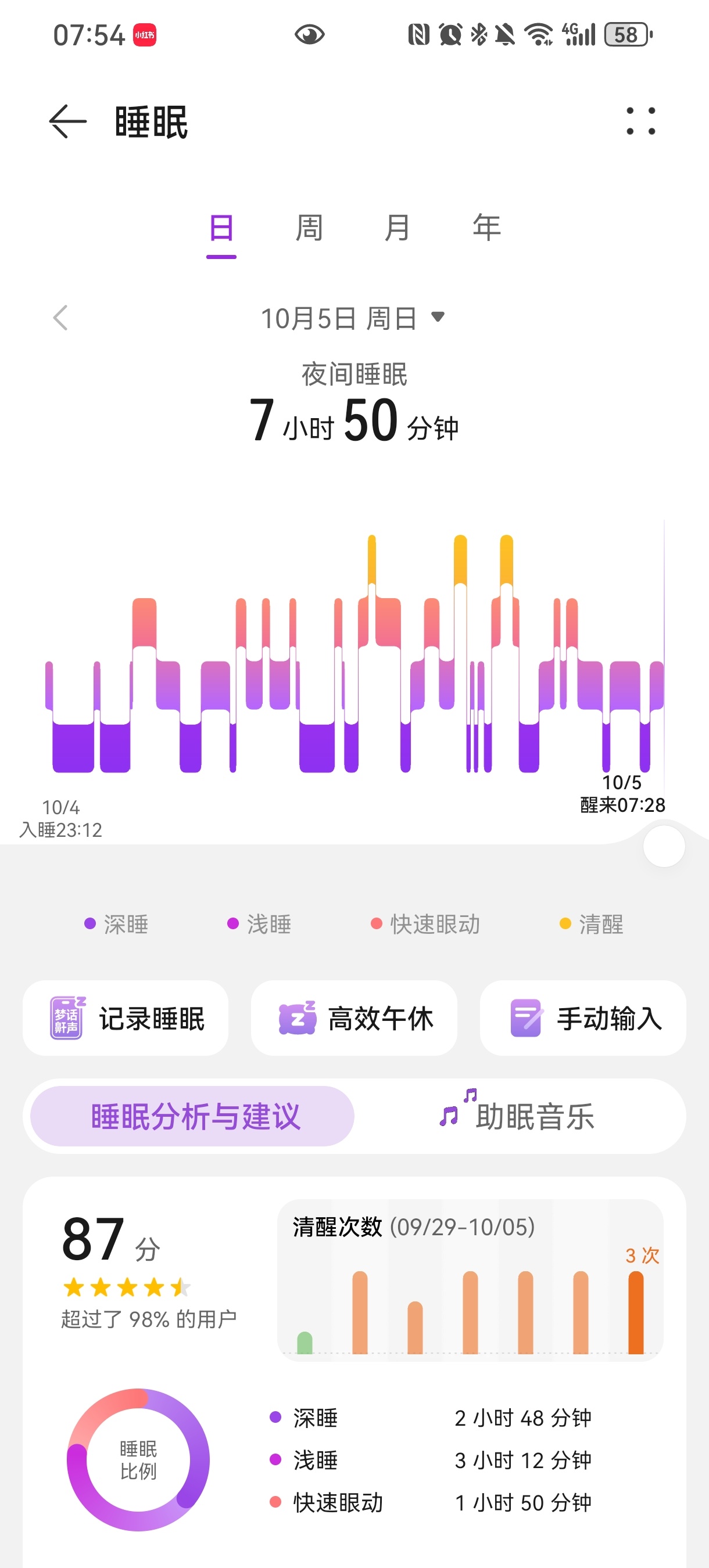Open the four-dot more options menu
709x1568 pixels.
point(641,121)
